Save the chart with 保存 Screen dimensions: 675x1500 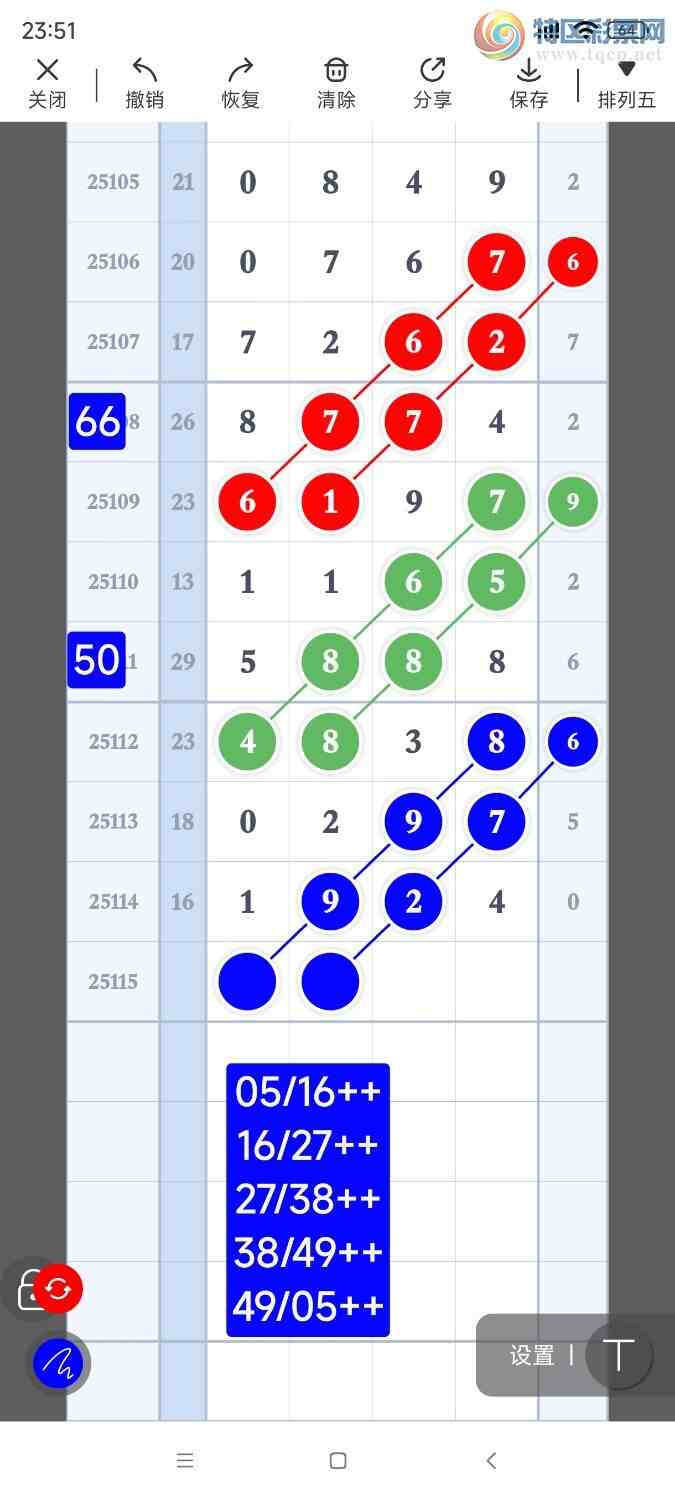point(528,83)
